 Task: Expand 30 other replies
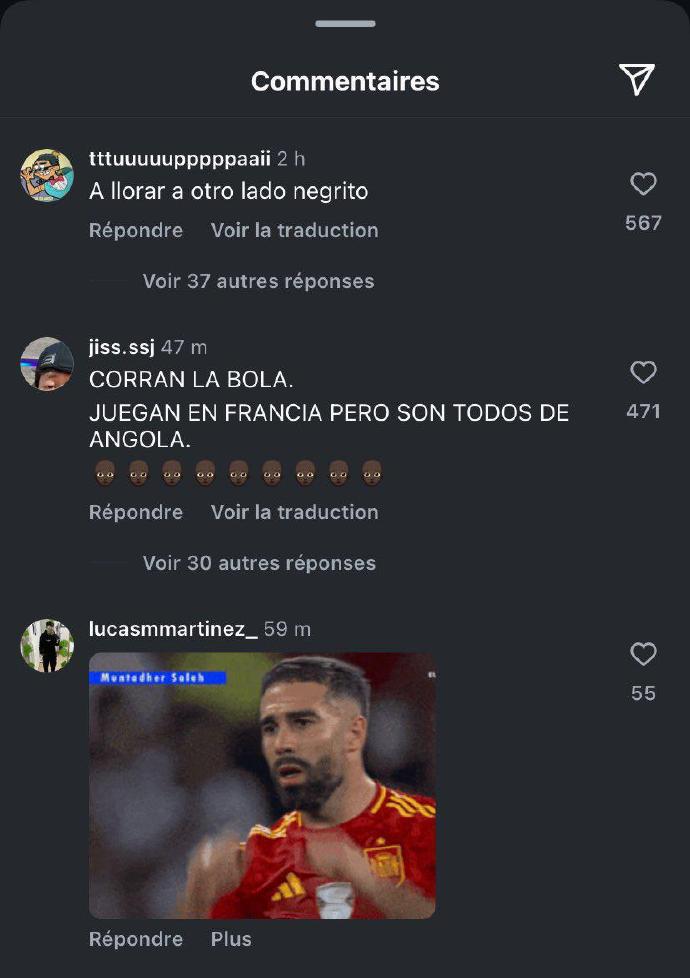tap(259, 563)
